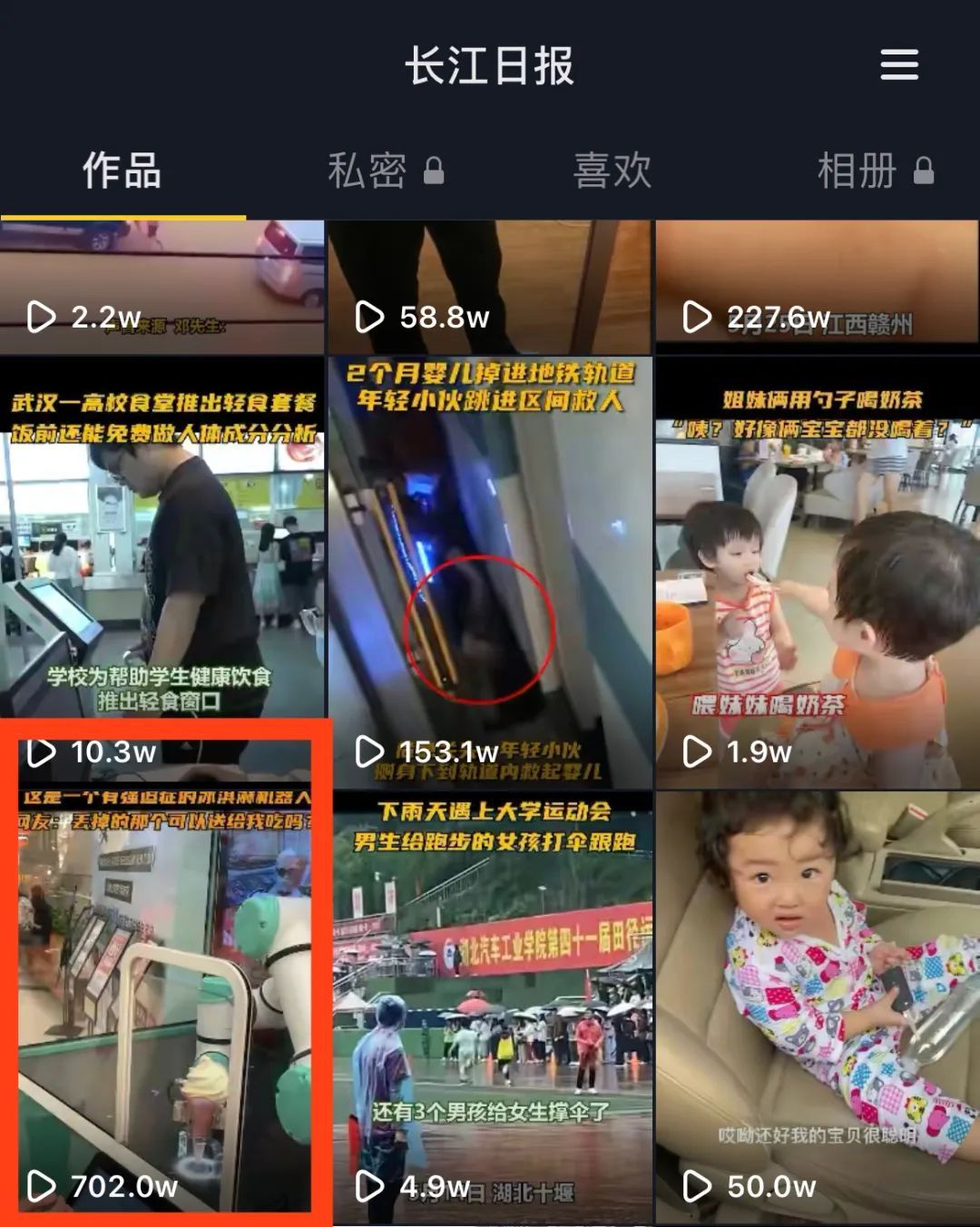
Task: Play the 下雨天大学运动会 umbrella video
Action: (492, 1007)
